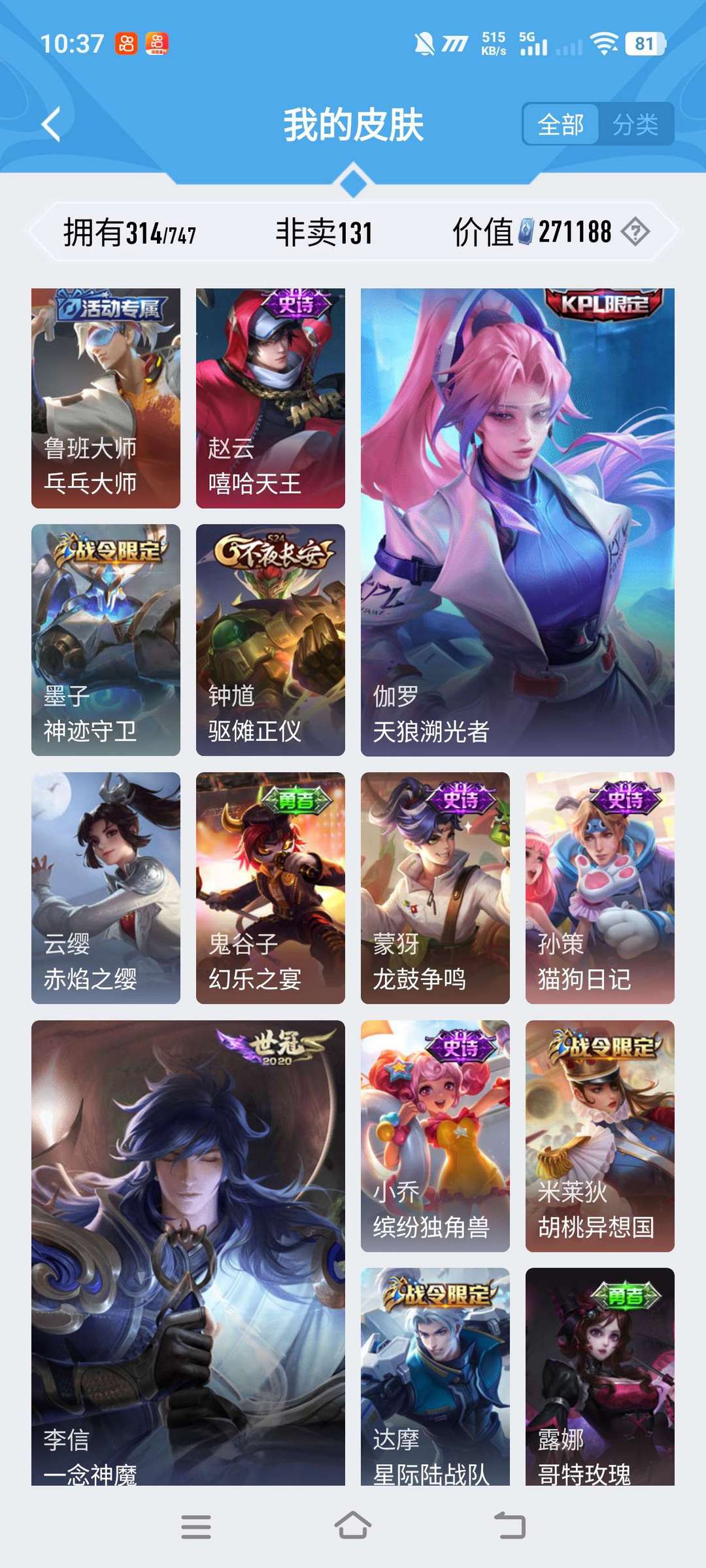The height and width of the screenshot is (1568, 706).
Task: View 赵云 嘻哈天王 skin
Action: tap(270, 398)
